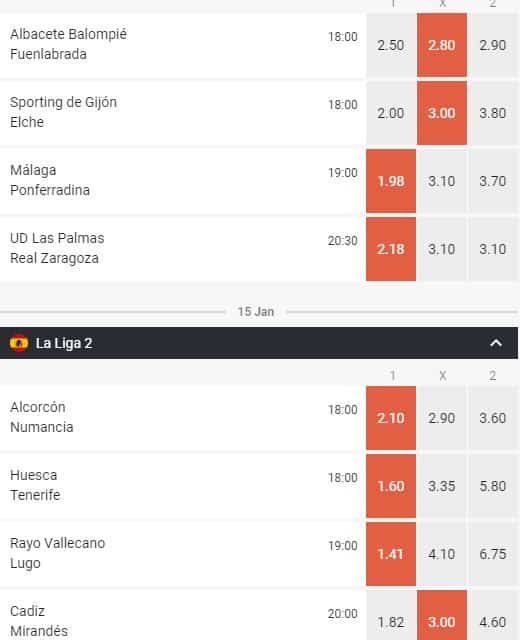Tap the 1.41 odds for Rayo Vallecano
The image size is (520, 640).
(391, 554)
